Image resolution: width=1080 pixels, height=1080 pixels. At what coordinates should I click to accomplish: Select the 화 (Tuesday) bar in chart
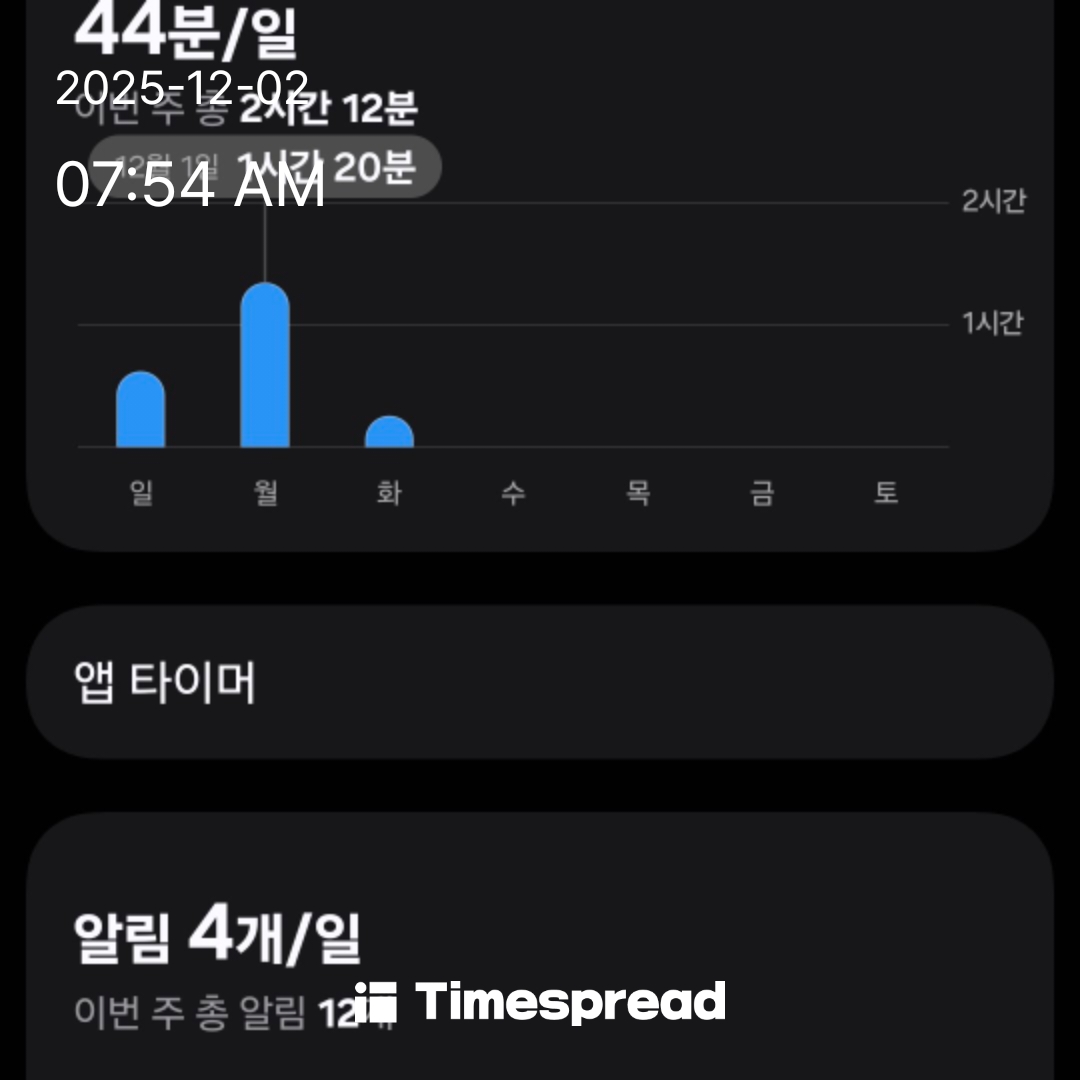click(389, 433)
